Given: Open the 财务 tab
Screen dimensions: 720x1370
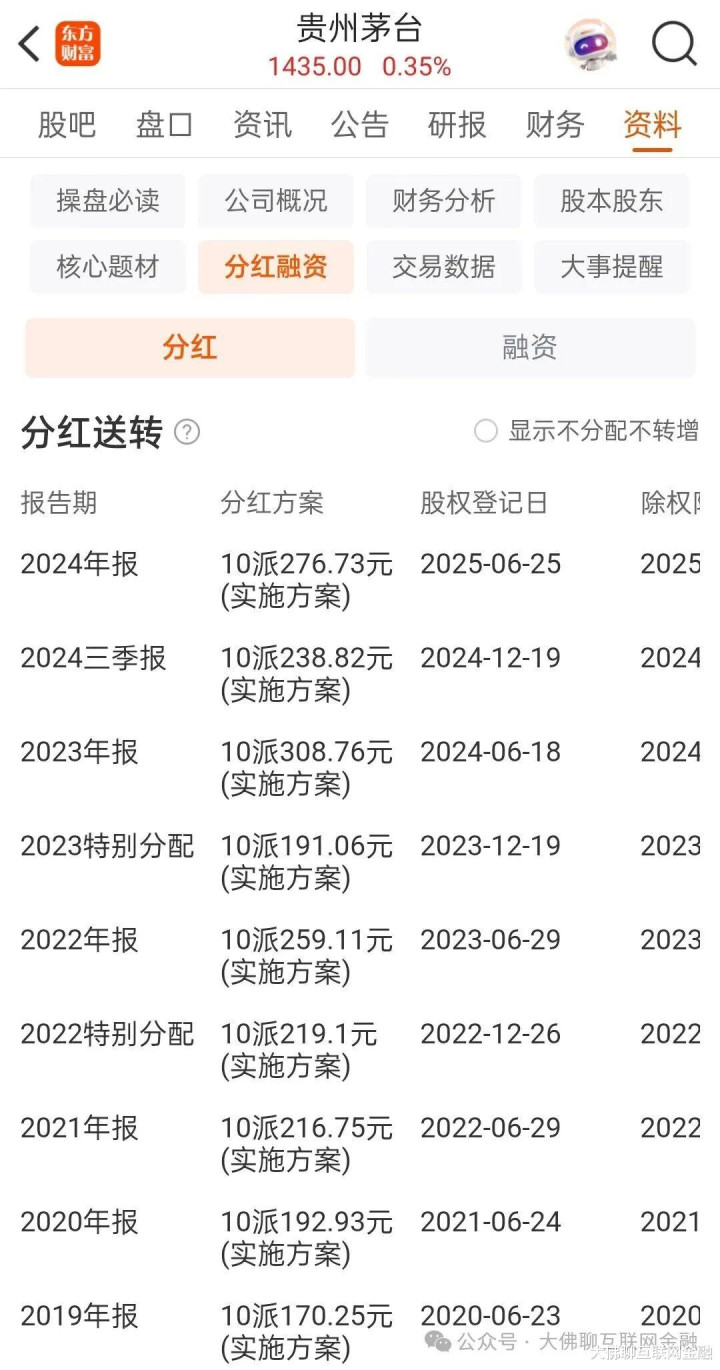Looking at the screenshot, I should (x=555, y=125).
